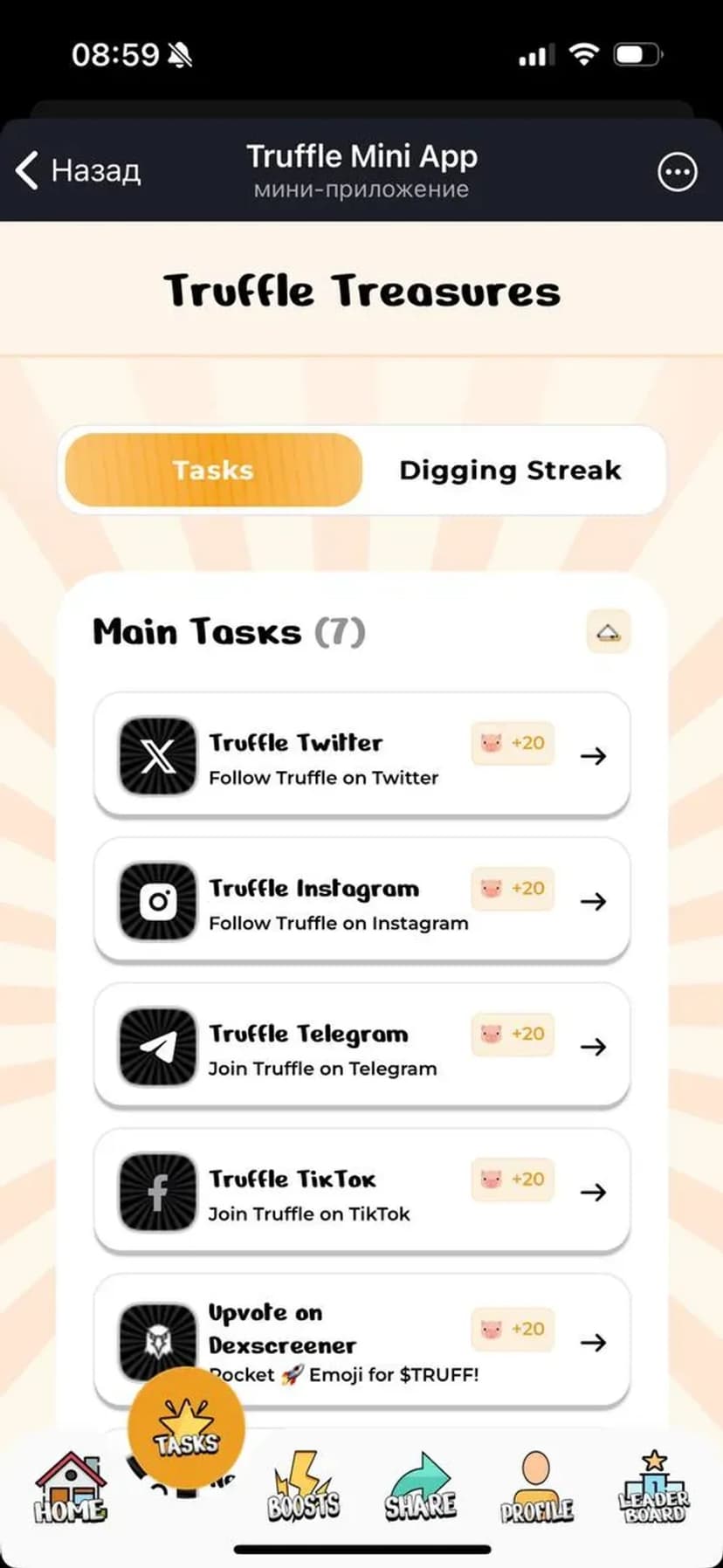Go to the Home tab
Screen dimensions: 723x1568
coord(71,1489)
